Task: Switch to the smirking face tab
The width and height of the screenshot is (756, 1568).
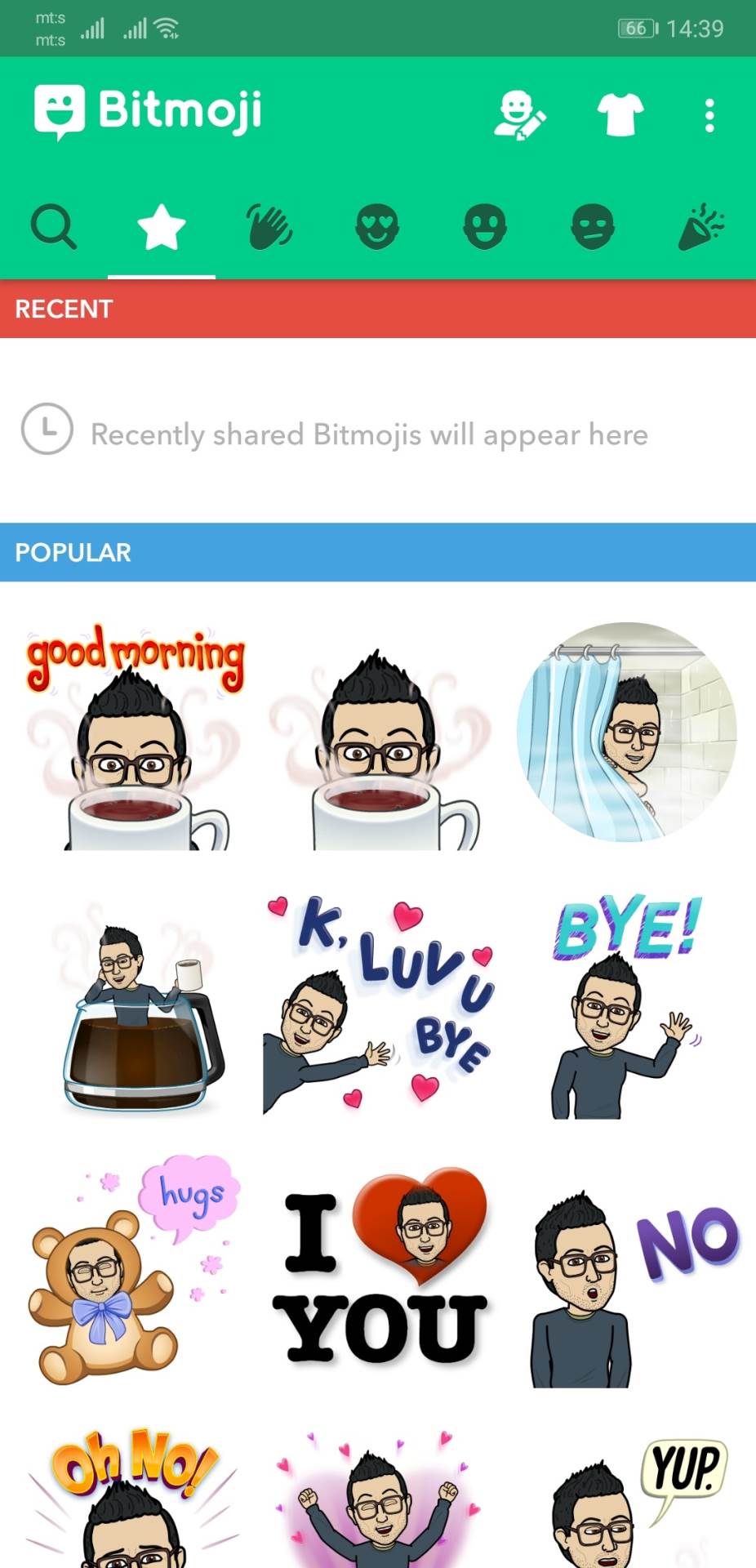Action: [x=593, y=226]
